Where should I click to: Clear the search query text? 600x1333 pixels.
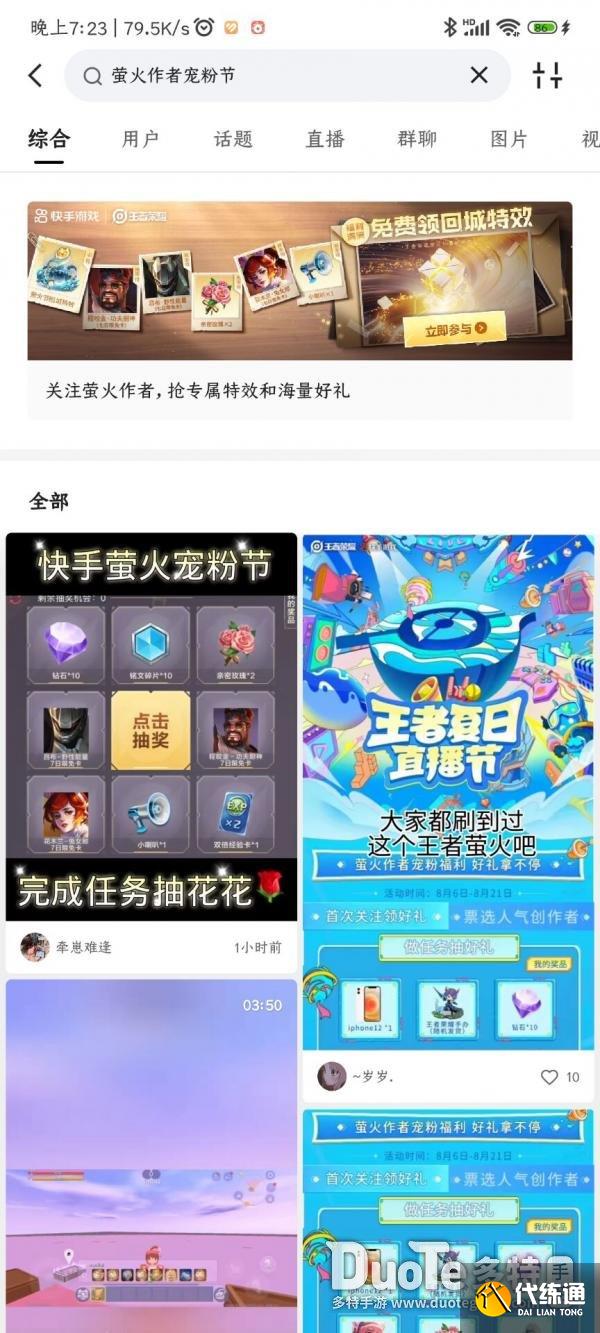coord(479,75)
